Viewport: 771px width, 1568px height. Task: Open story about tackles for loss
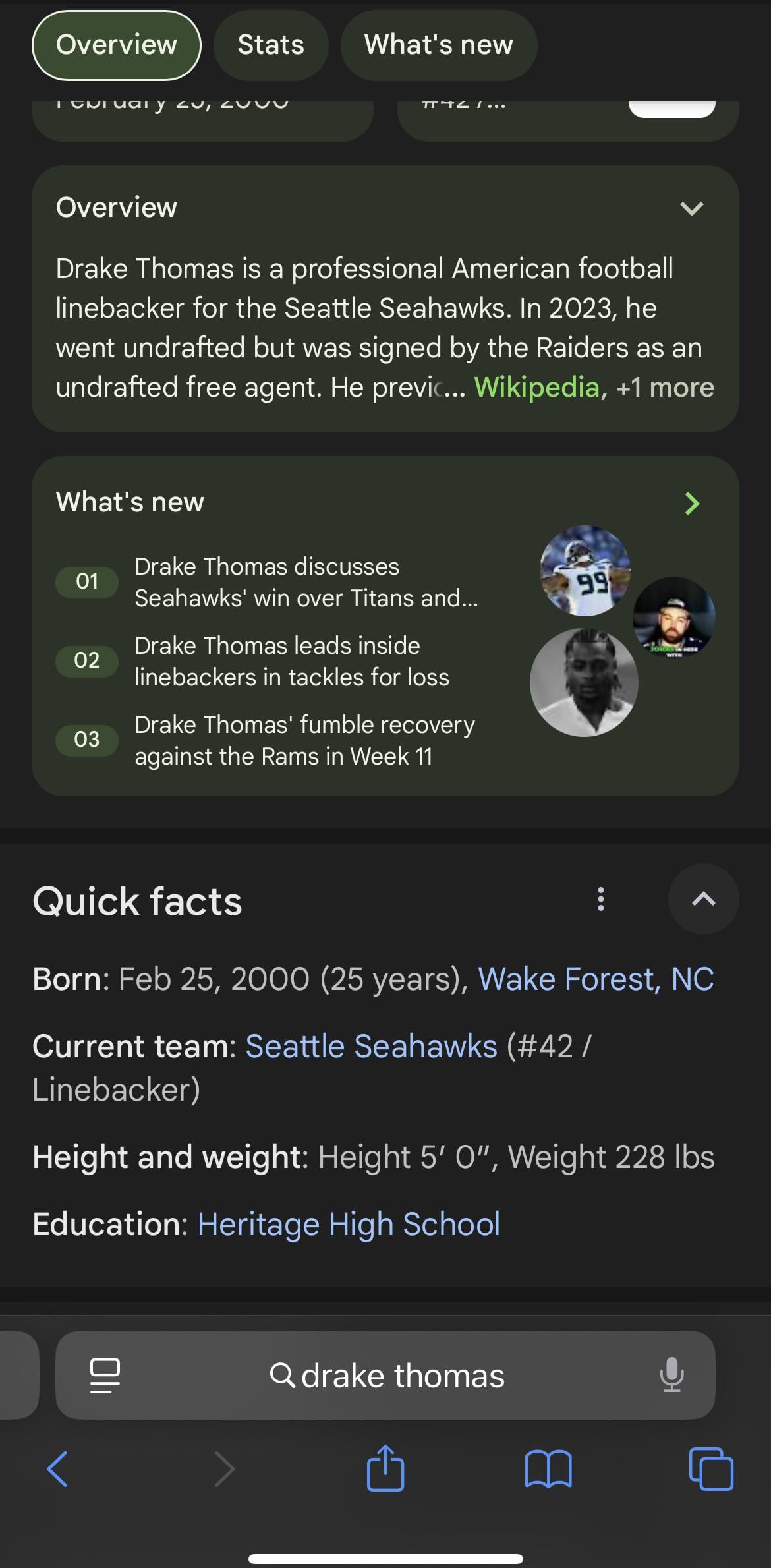291,661
